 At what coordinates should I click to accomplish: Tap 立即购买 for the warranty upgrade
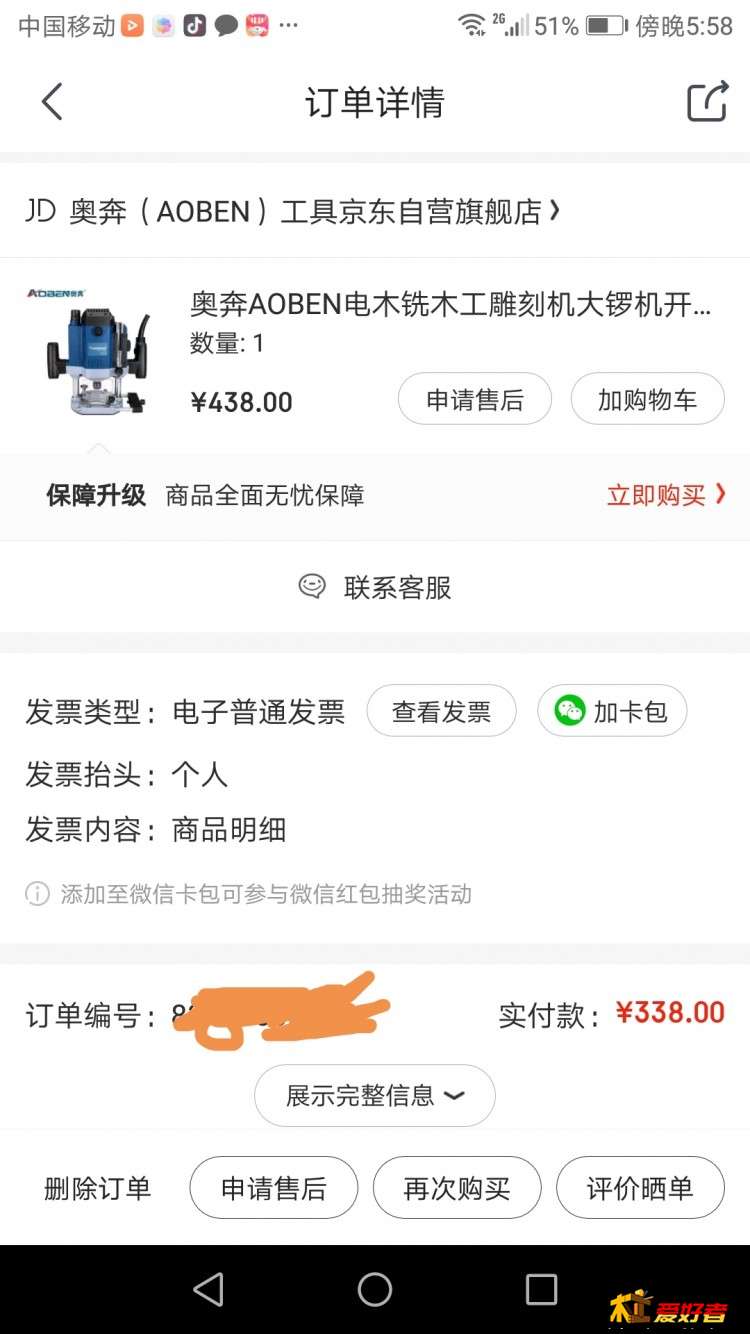pos(665,495)
